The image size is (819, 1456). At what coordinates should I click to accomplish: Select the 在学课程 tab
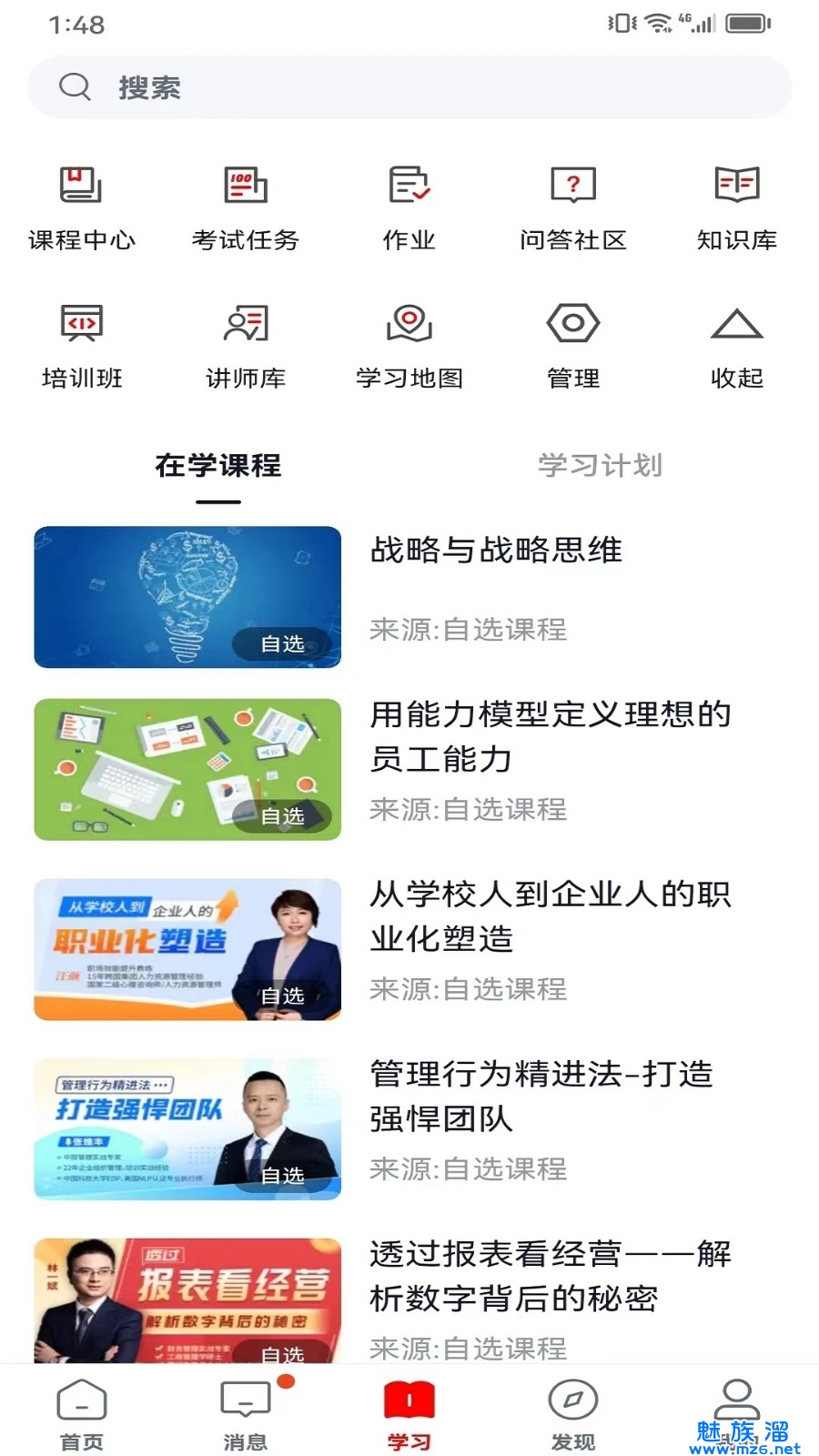coord(218,466)
